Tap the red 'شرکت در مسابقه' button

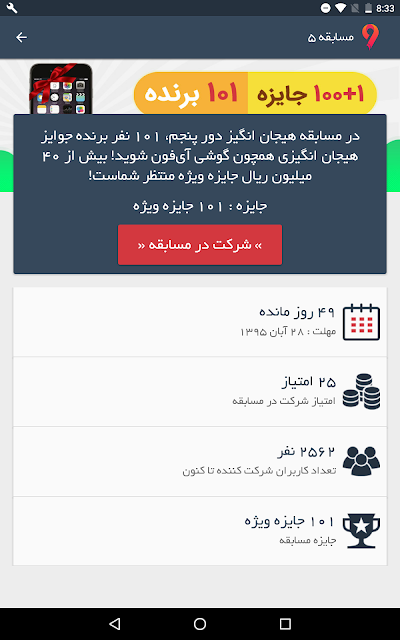pyautogui.click(x=200, y=244)
